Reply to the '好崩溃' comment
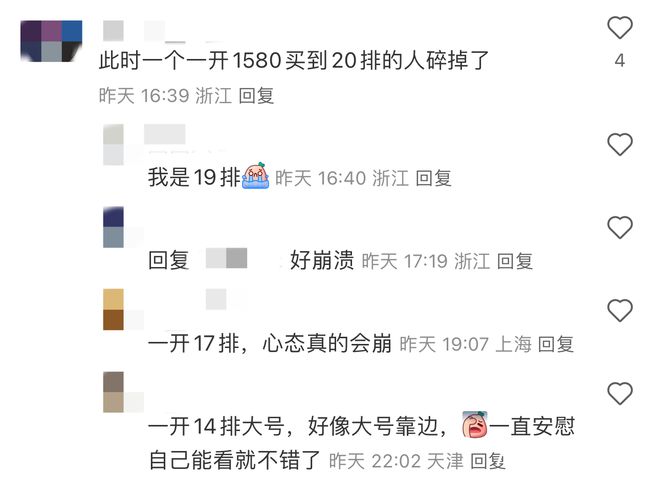660x490 pixels. 515,262
